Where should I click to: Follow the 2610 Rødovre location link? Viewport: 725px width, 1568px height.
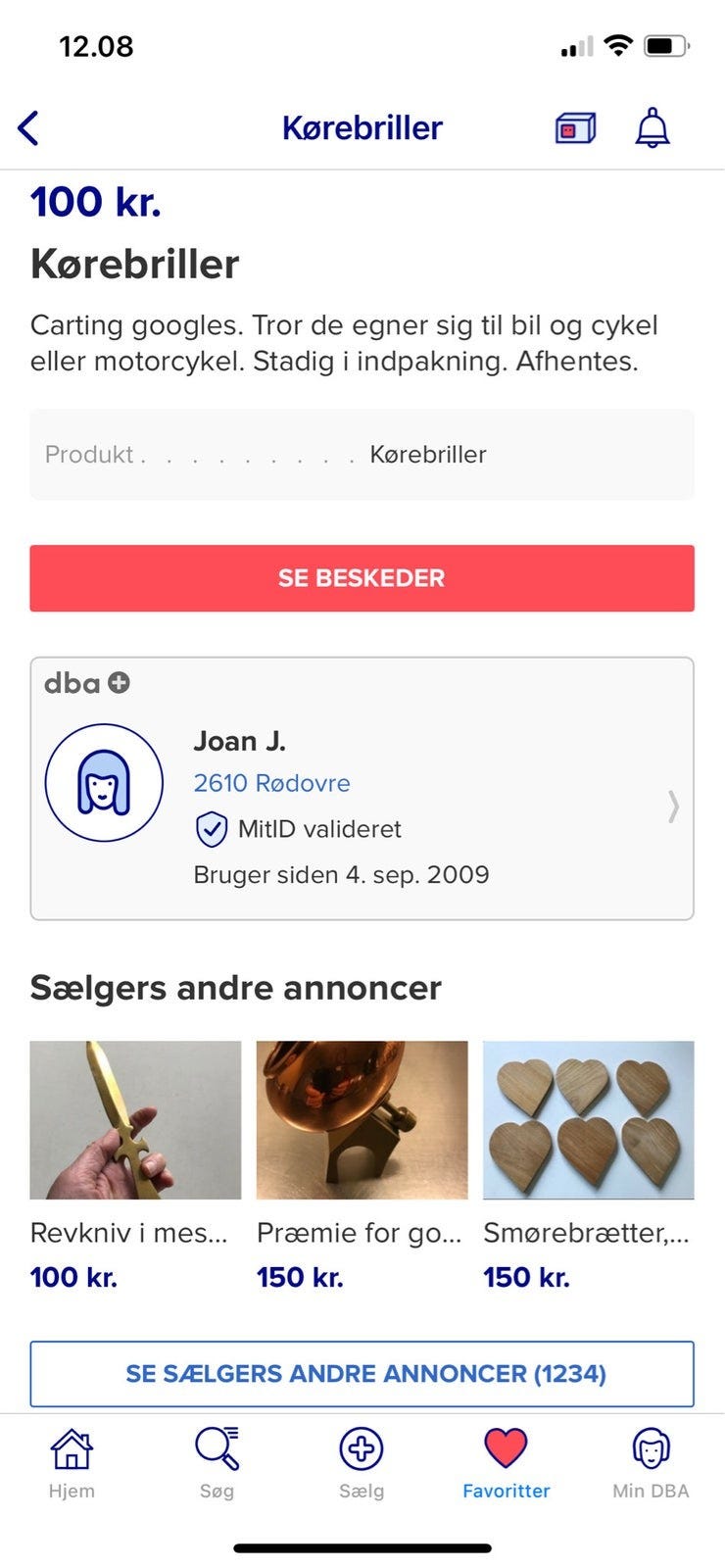(x=271, y=783)
